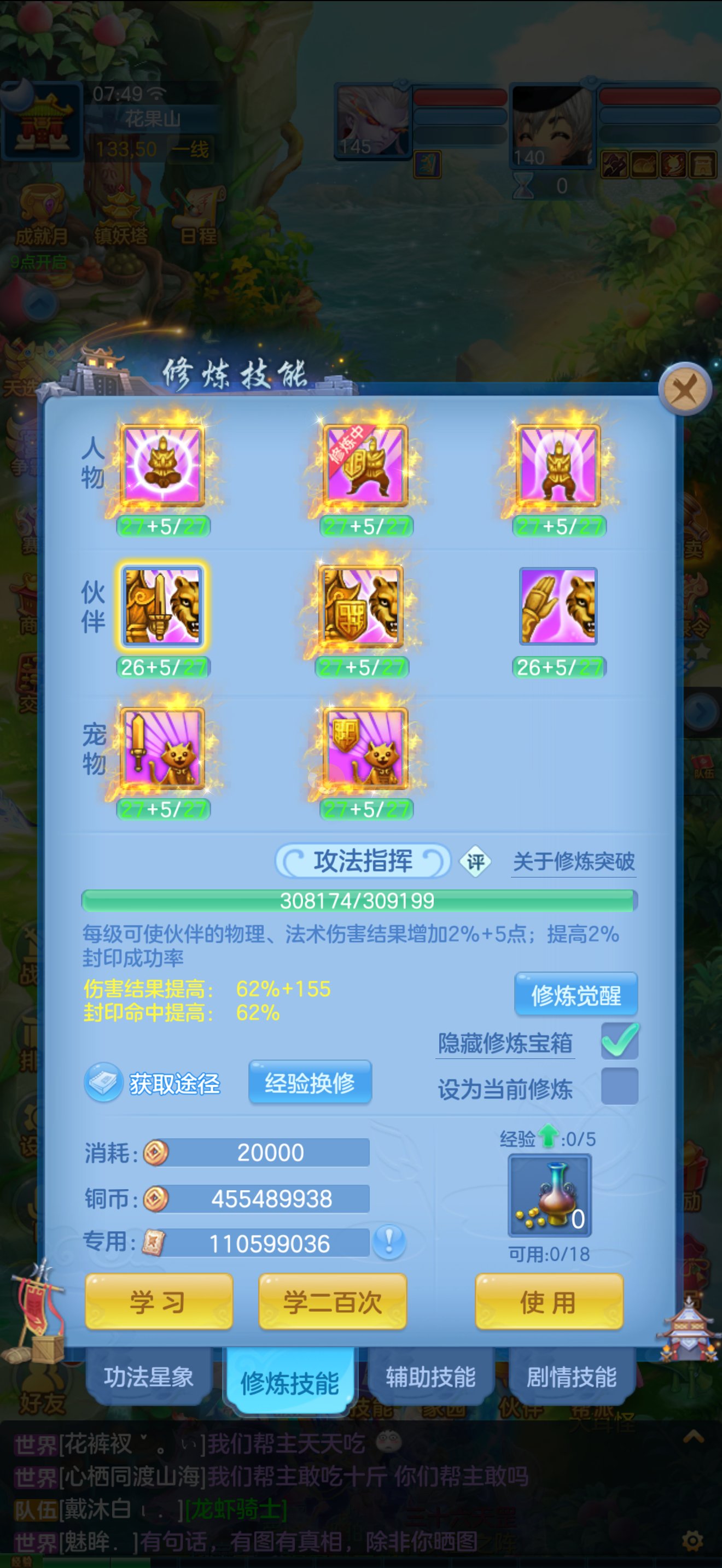Select the 伙伴 shield and tiger skill
This screenshot has height=1568, width=722.
tap(361, 607)
